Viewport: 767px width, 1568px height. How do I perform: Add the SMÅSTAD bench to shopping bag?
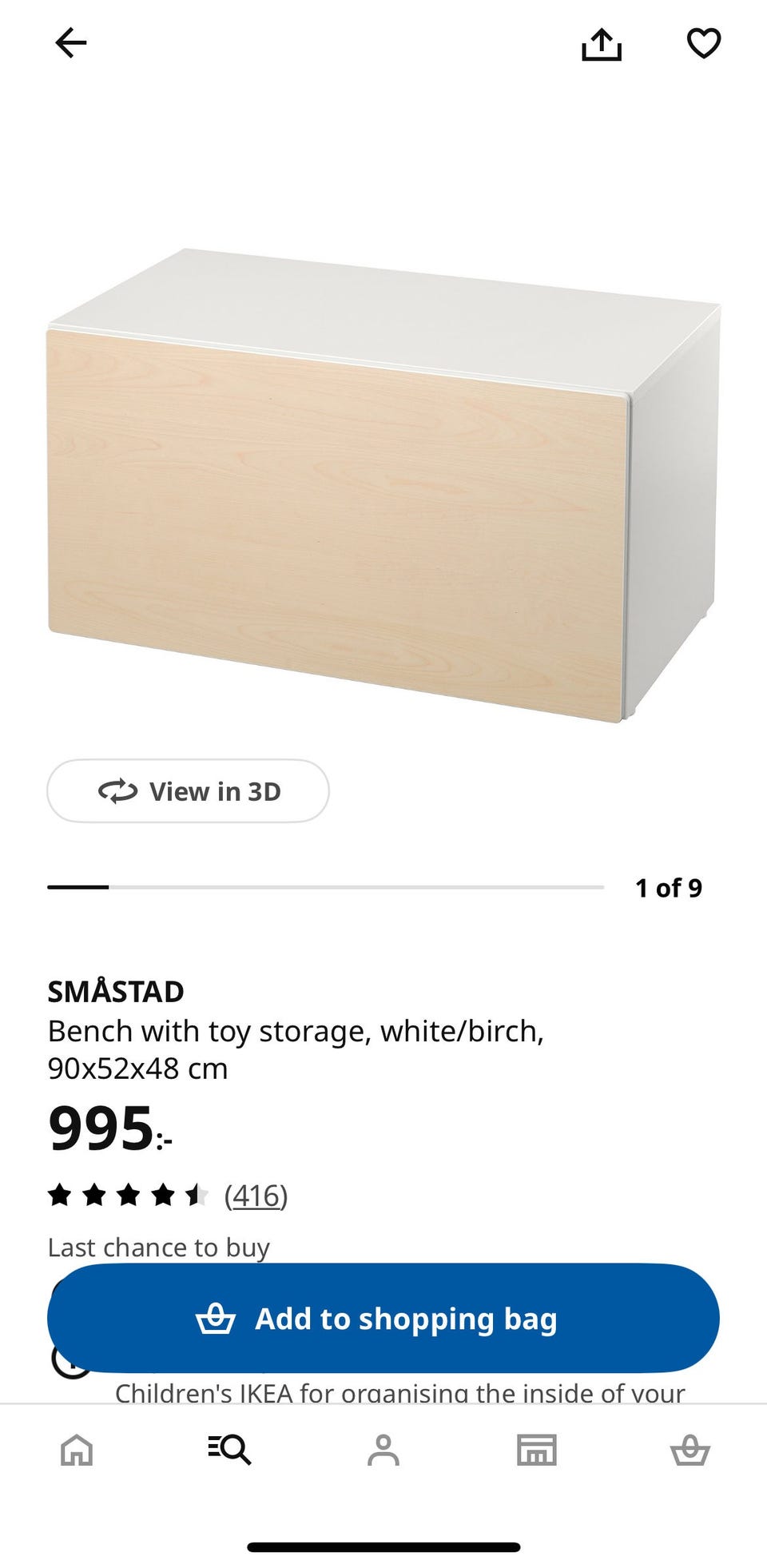coord(383,1319)
